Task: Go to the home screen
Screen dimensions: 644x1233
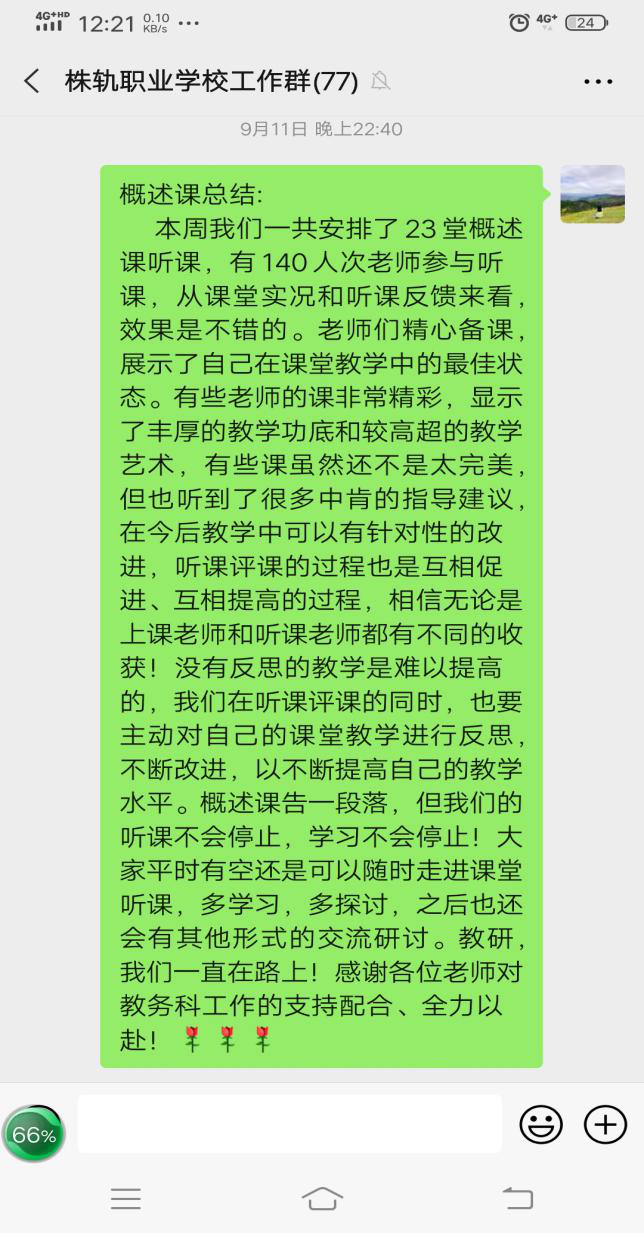Action: pos(322,1198)
